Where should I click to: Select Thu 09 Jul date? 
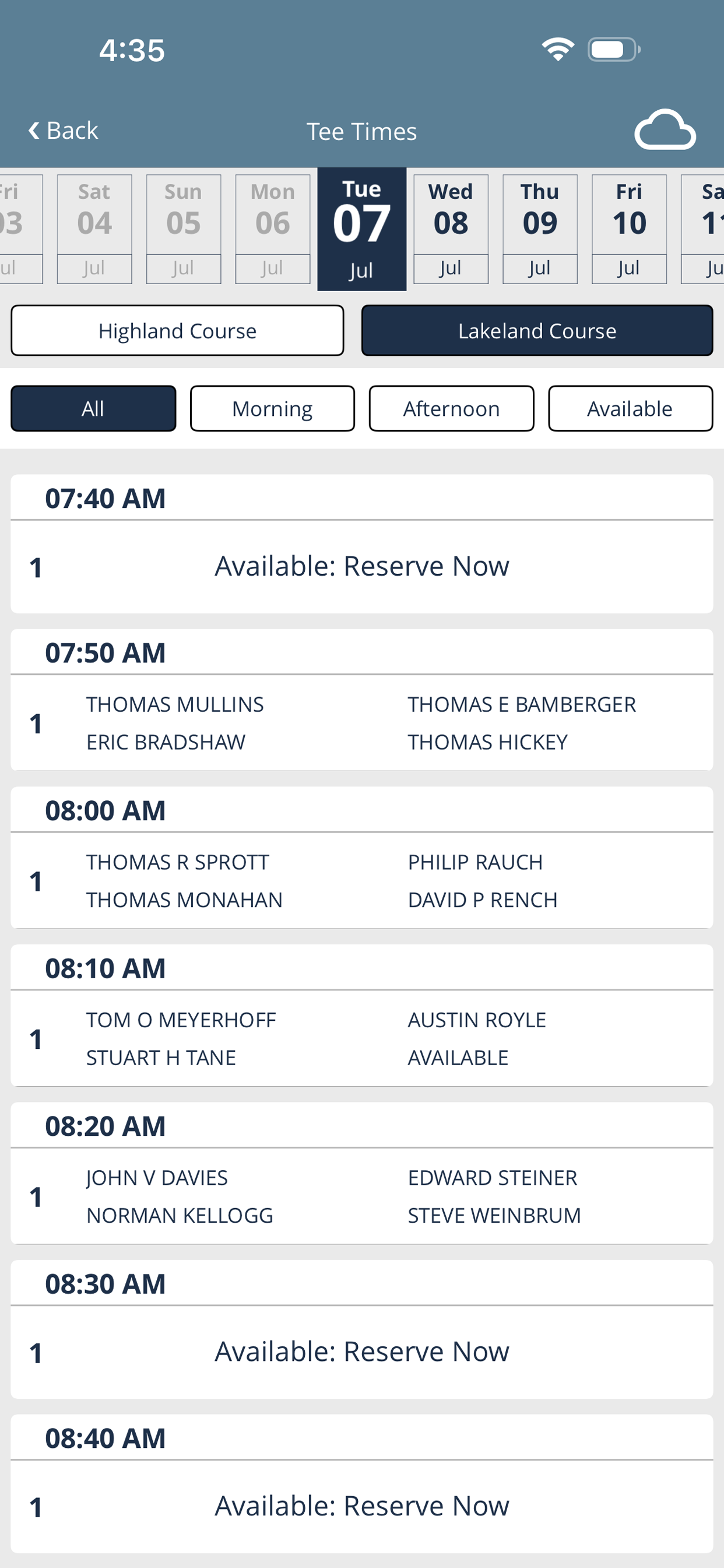pos(540,229)
